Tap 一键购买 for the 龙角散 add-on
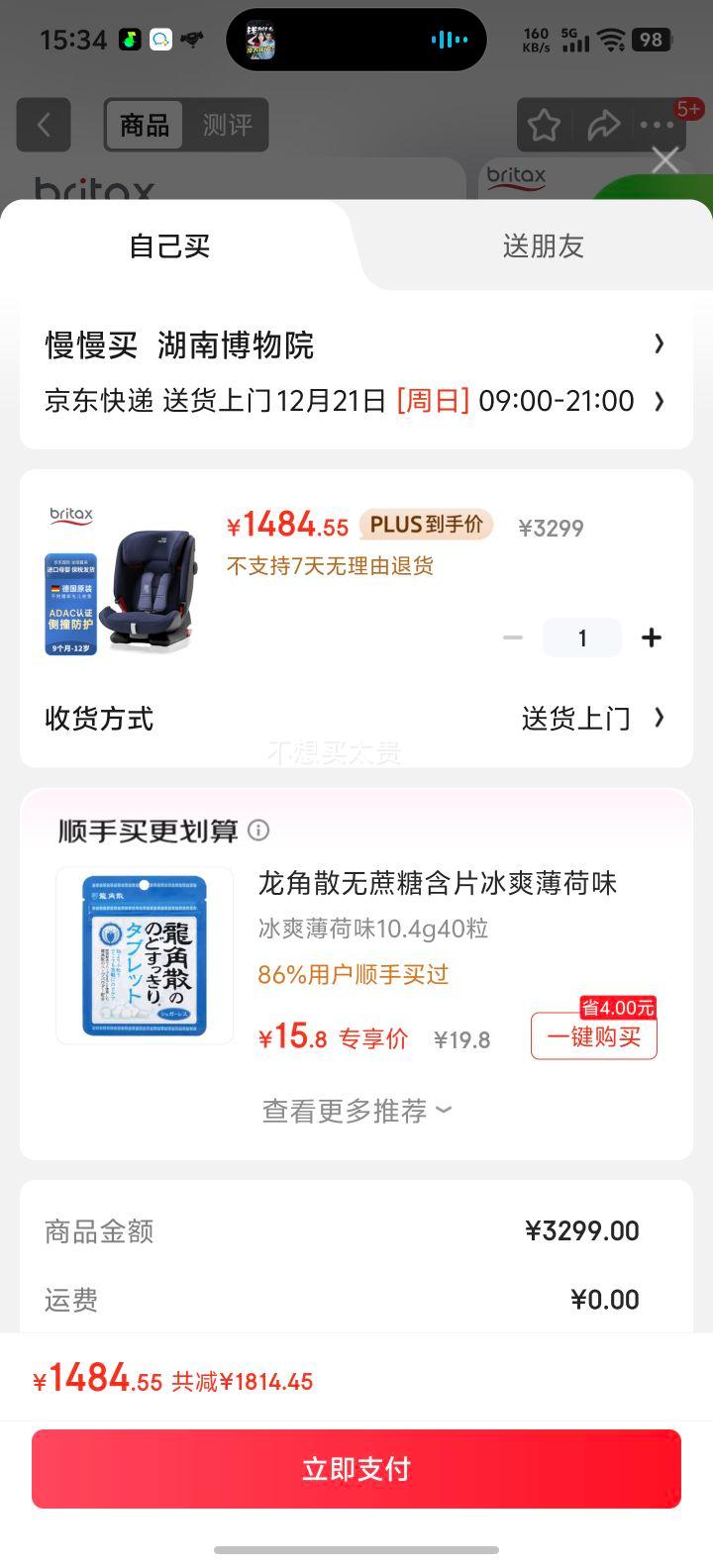713x1568 pixels. (593, 1036)
